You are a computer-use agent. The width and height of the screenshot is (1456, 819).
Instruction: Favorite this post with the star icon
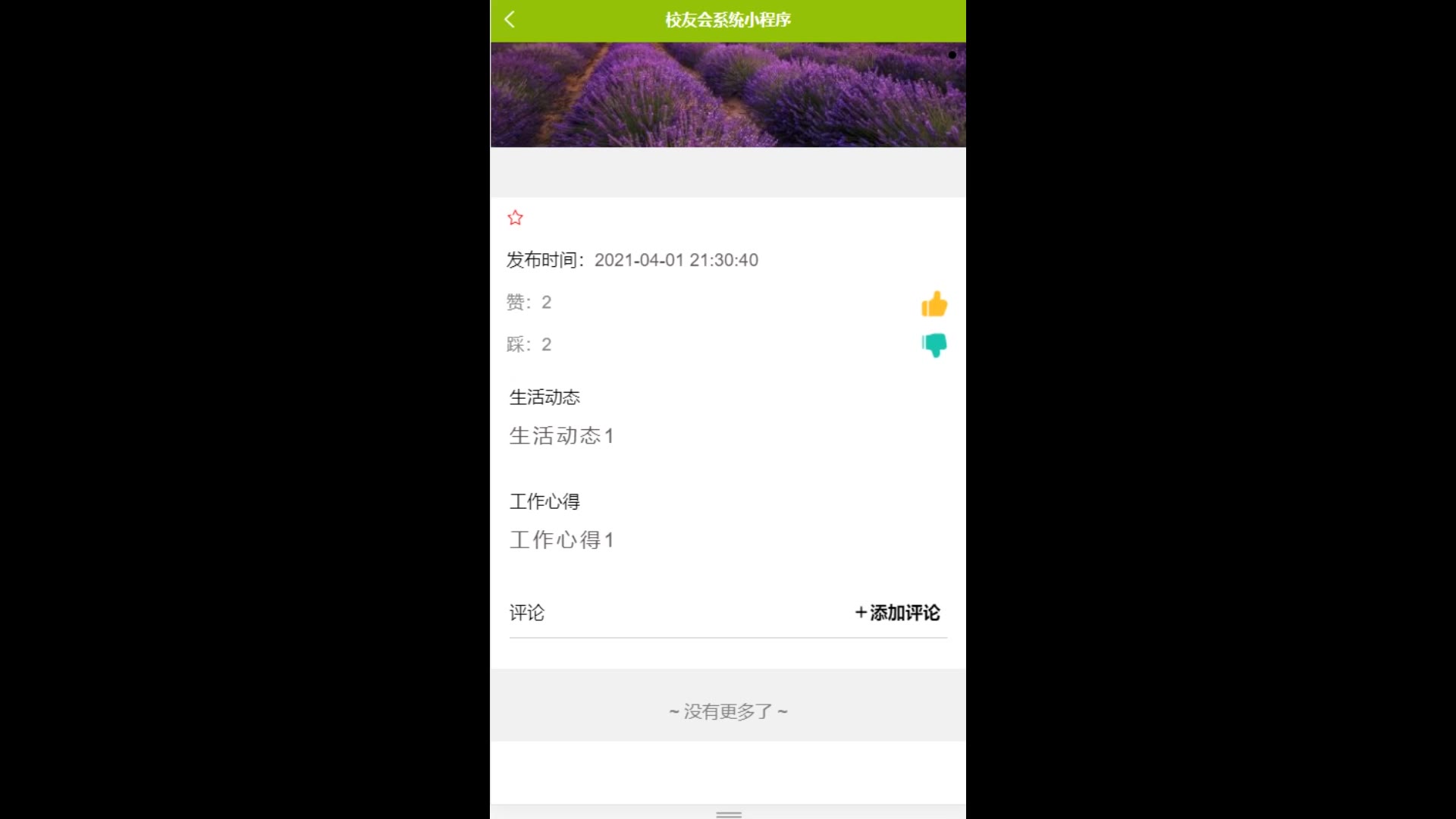516,218
